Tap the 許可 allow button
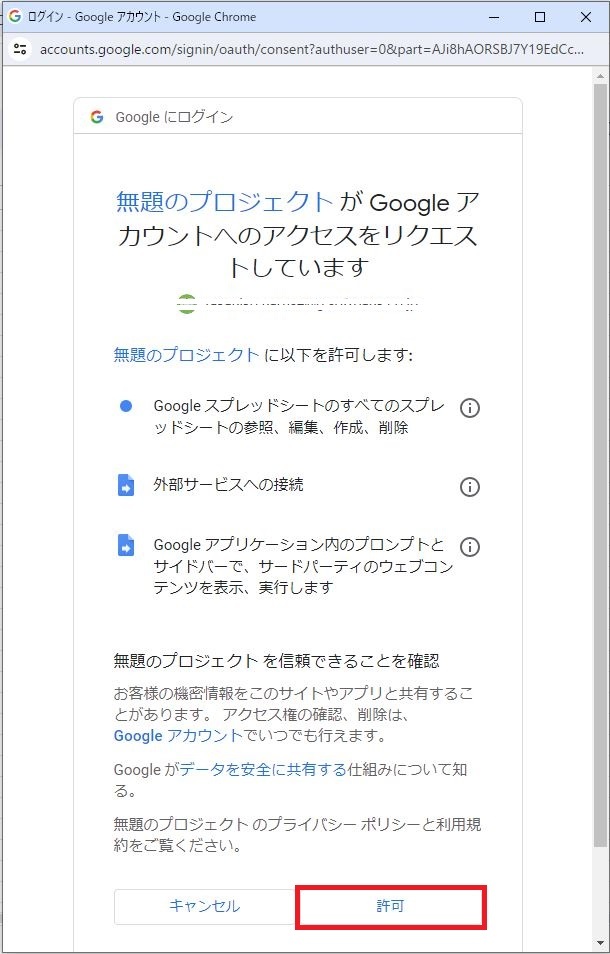Screen dimensions: 610x954 pos(391,906)
